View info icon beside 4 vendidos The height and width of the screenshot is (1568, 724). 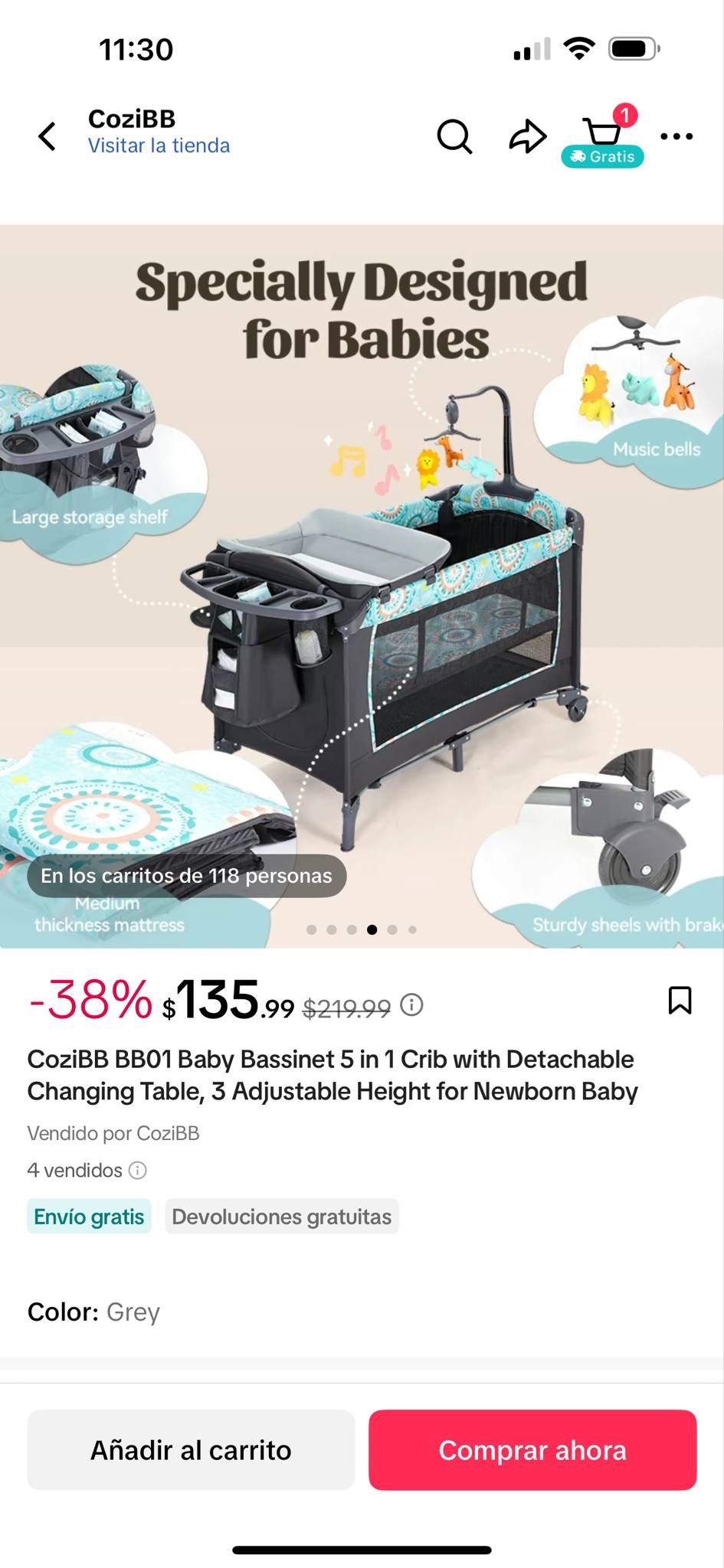pos(138,1170)
